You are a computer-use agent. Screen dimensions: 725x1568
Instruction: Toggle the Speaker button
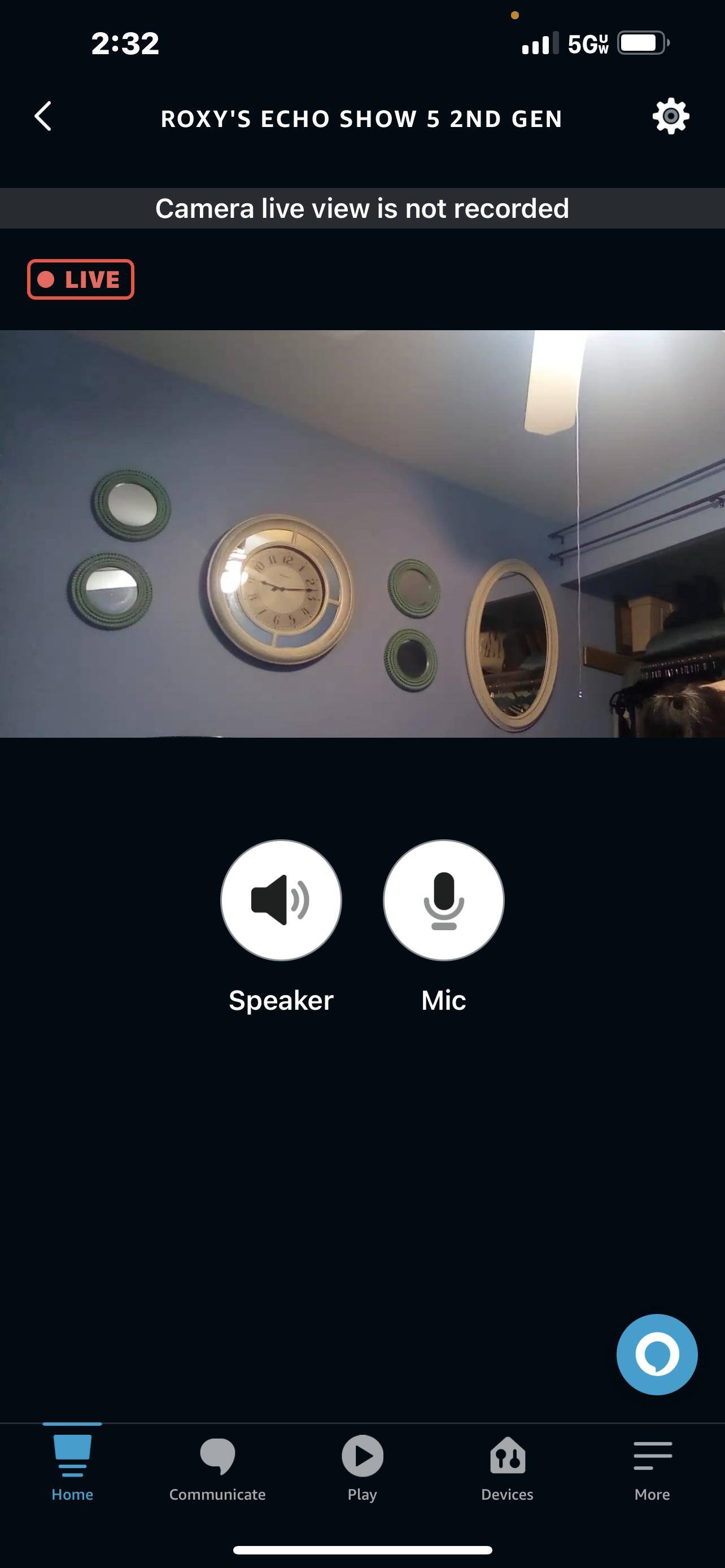point(281,900)
